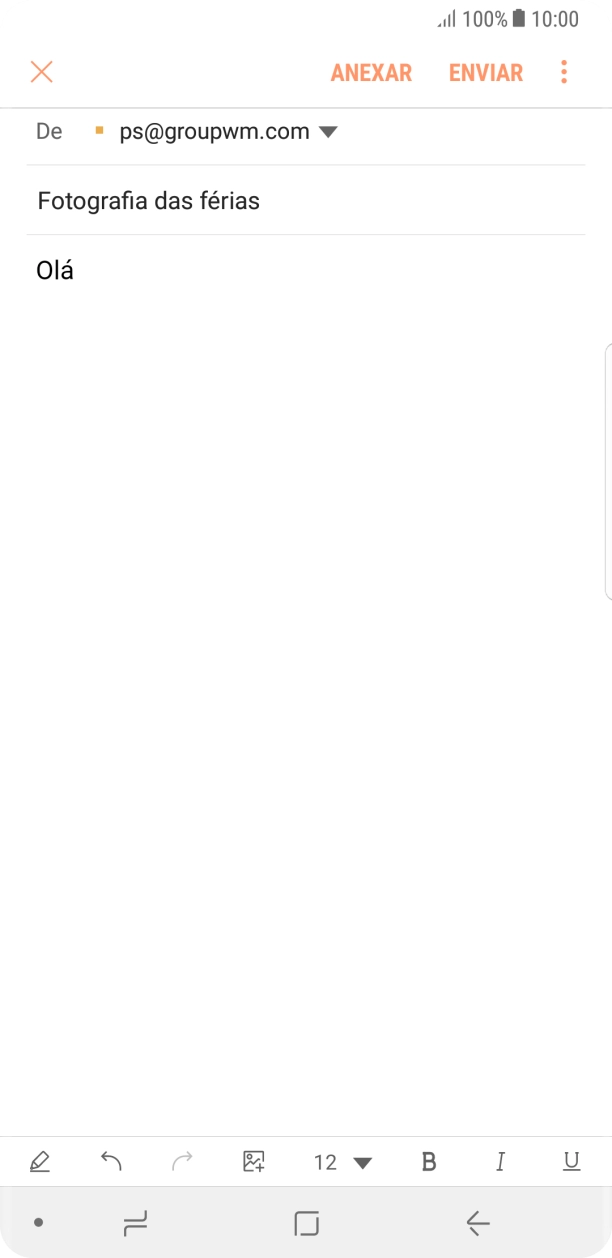Screen dimensions: 612x1258
Task: Undo the last edit
Action: (x=111, y=1161)
